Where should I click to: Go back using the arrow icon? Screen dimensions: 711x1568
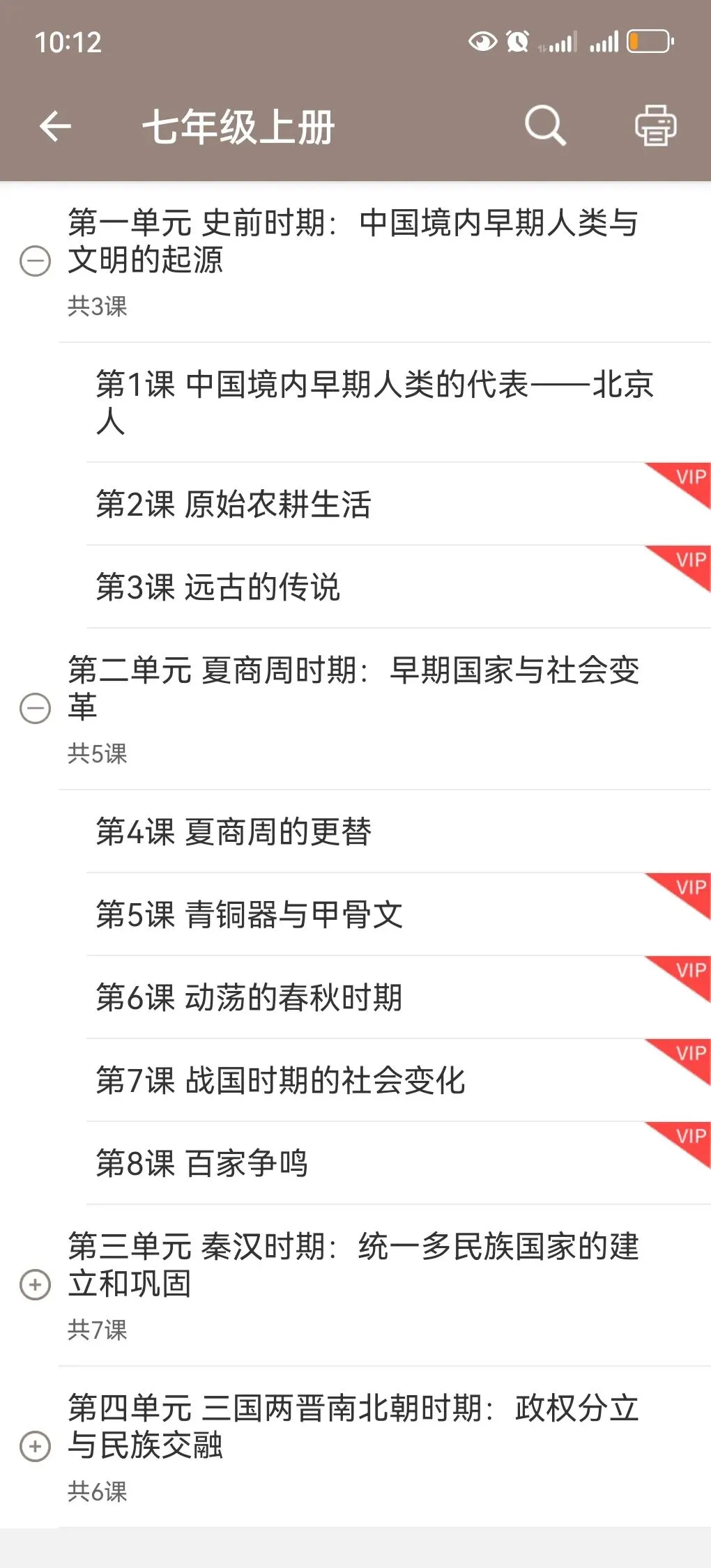click(56, 127)
